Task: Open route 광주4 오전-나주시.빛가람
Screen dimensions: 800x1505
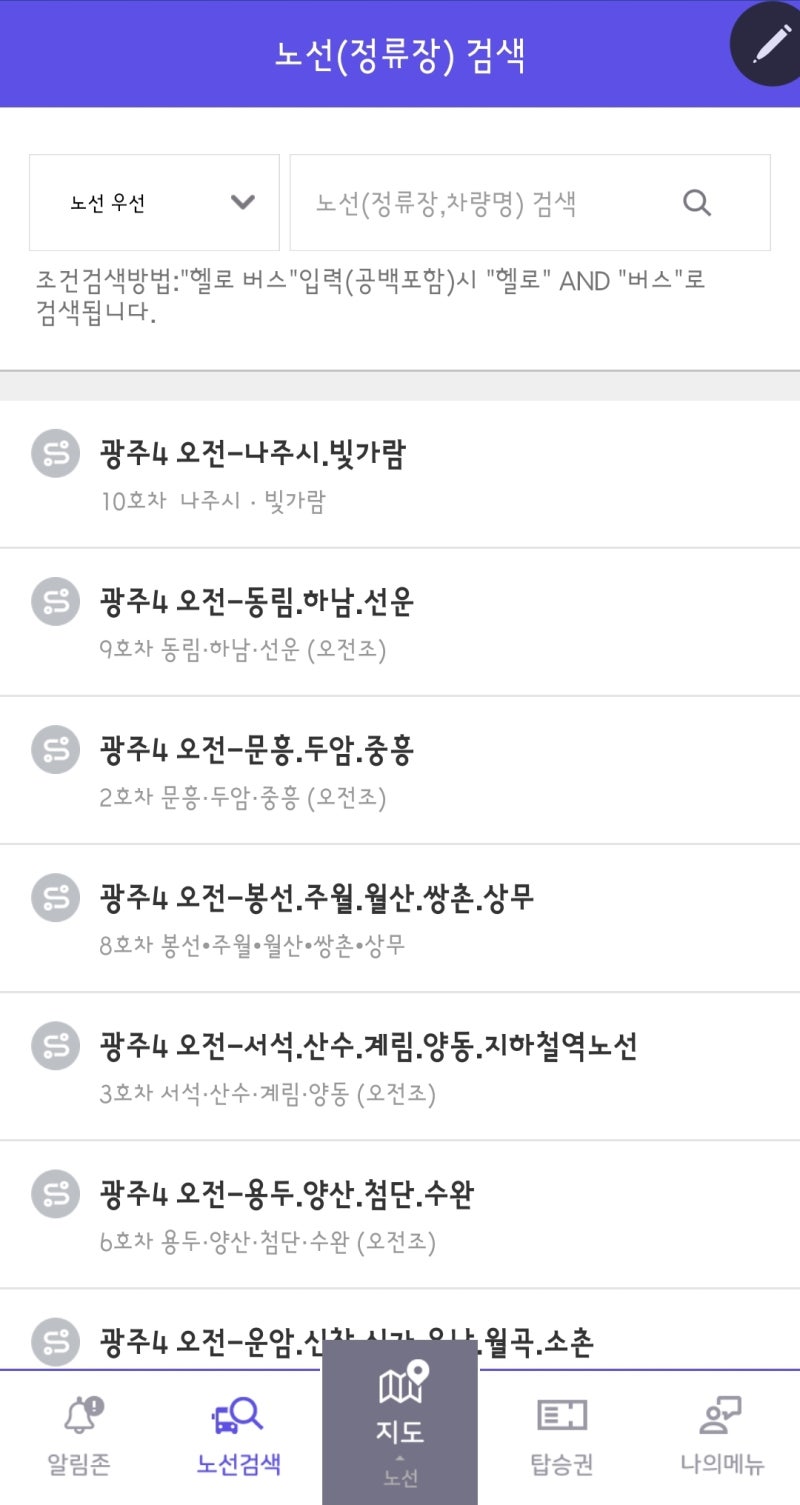Action: [400, 475]
